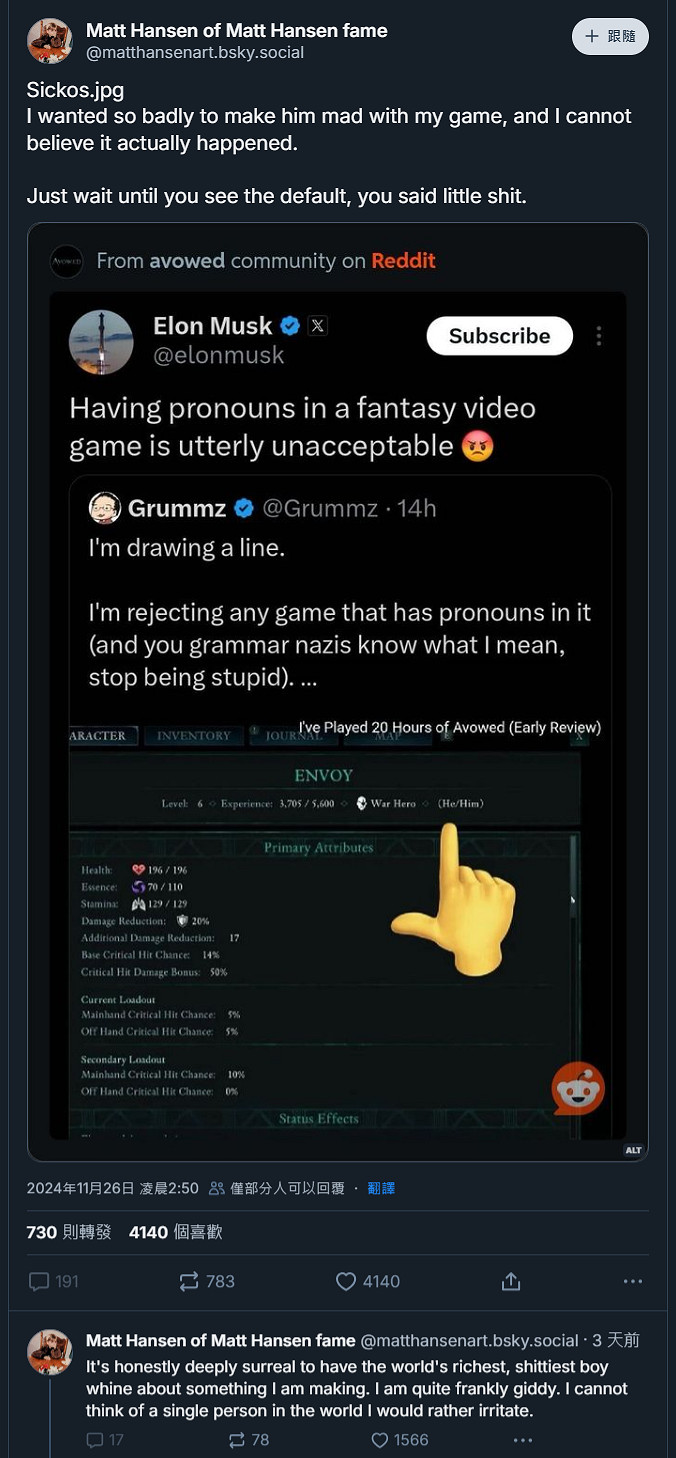This screenshot has height=1458, width=676.
Task: Follow Matt Hansen with the 跟隨 button
Action: (x=610, y=37)
